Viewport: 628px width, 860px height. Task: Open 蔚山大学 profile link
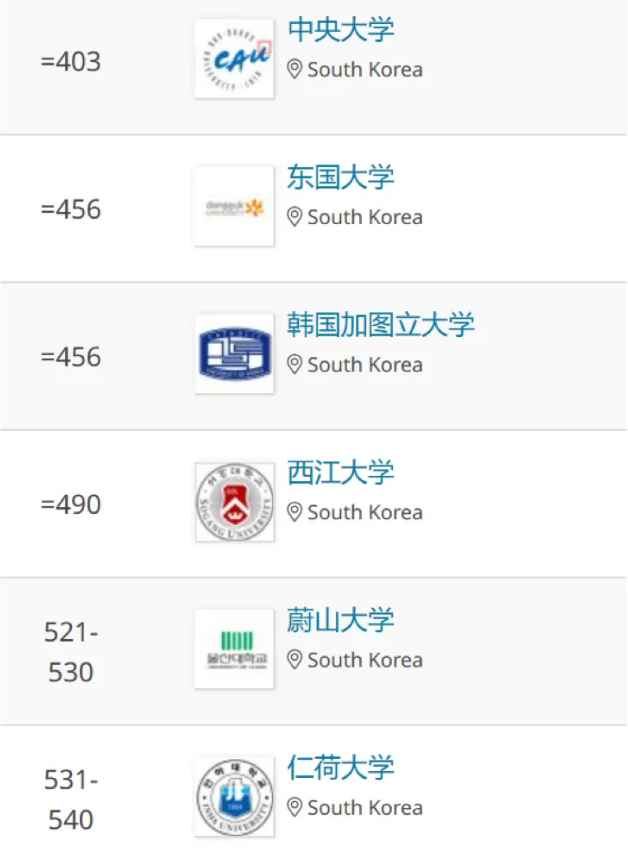pos(341,620)
